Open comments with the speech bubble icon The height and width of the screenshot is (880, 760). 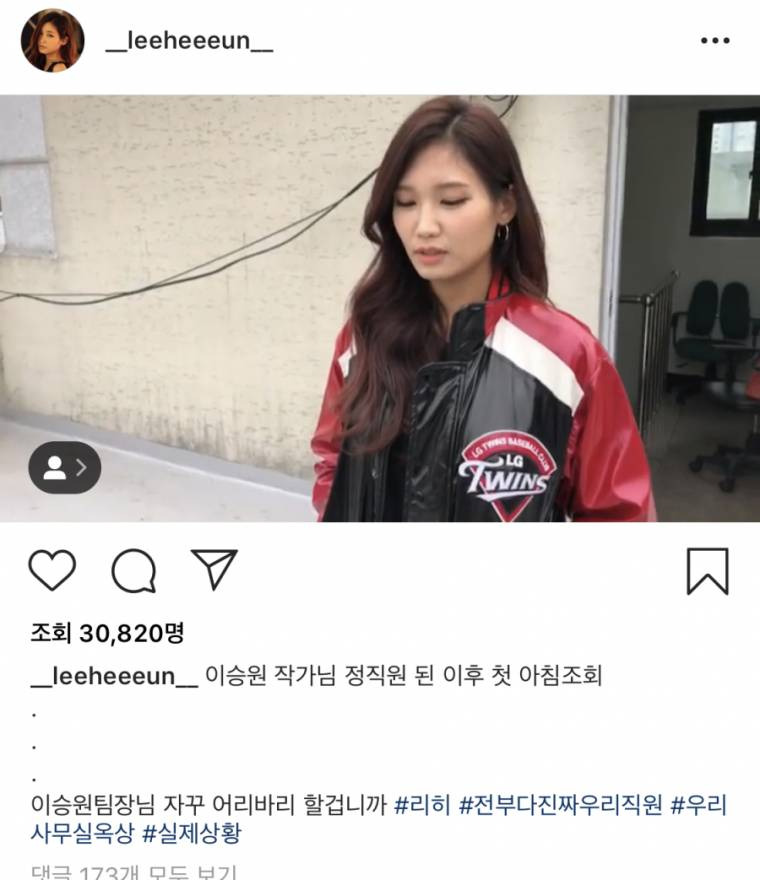133,571
